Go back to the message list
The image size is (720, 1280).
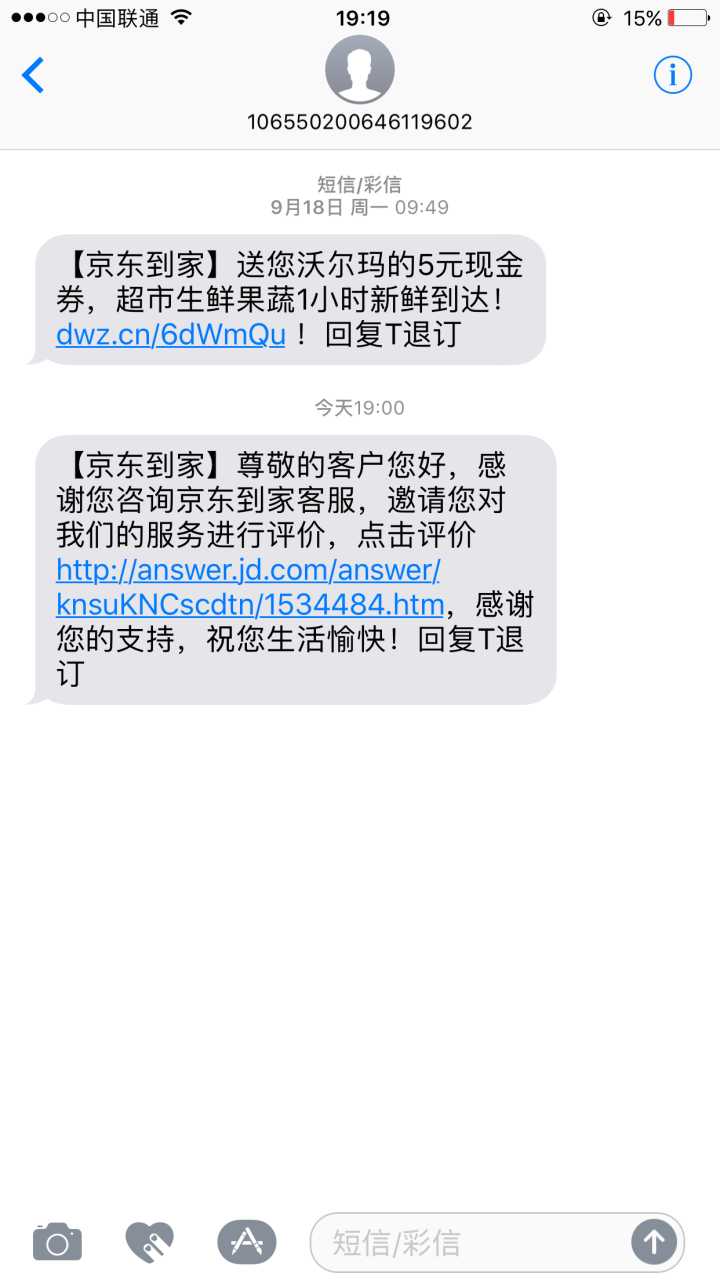point(33,75)
